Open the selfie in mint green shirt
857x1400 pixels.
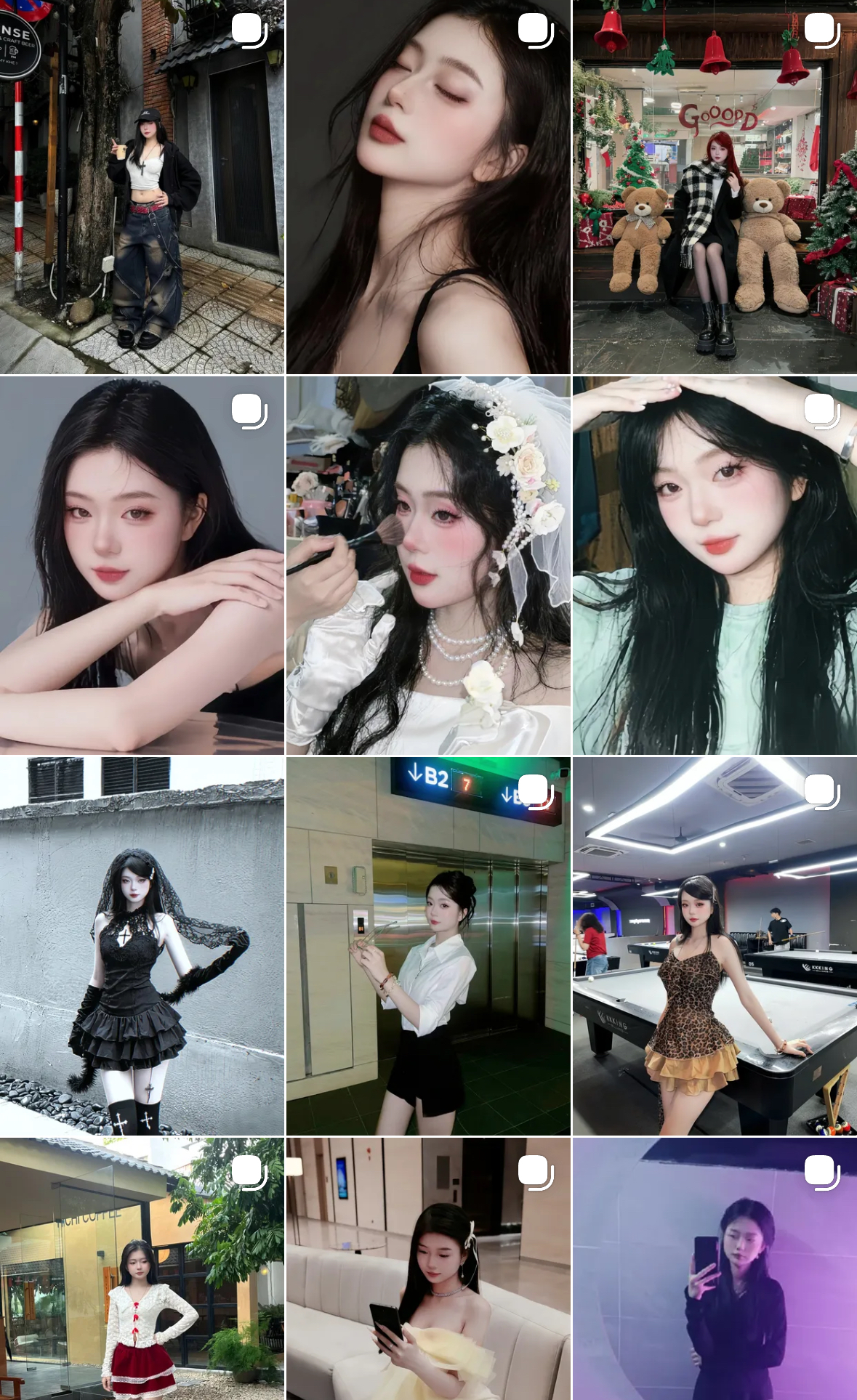point(715,565)
